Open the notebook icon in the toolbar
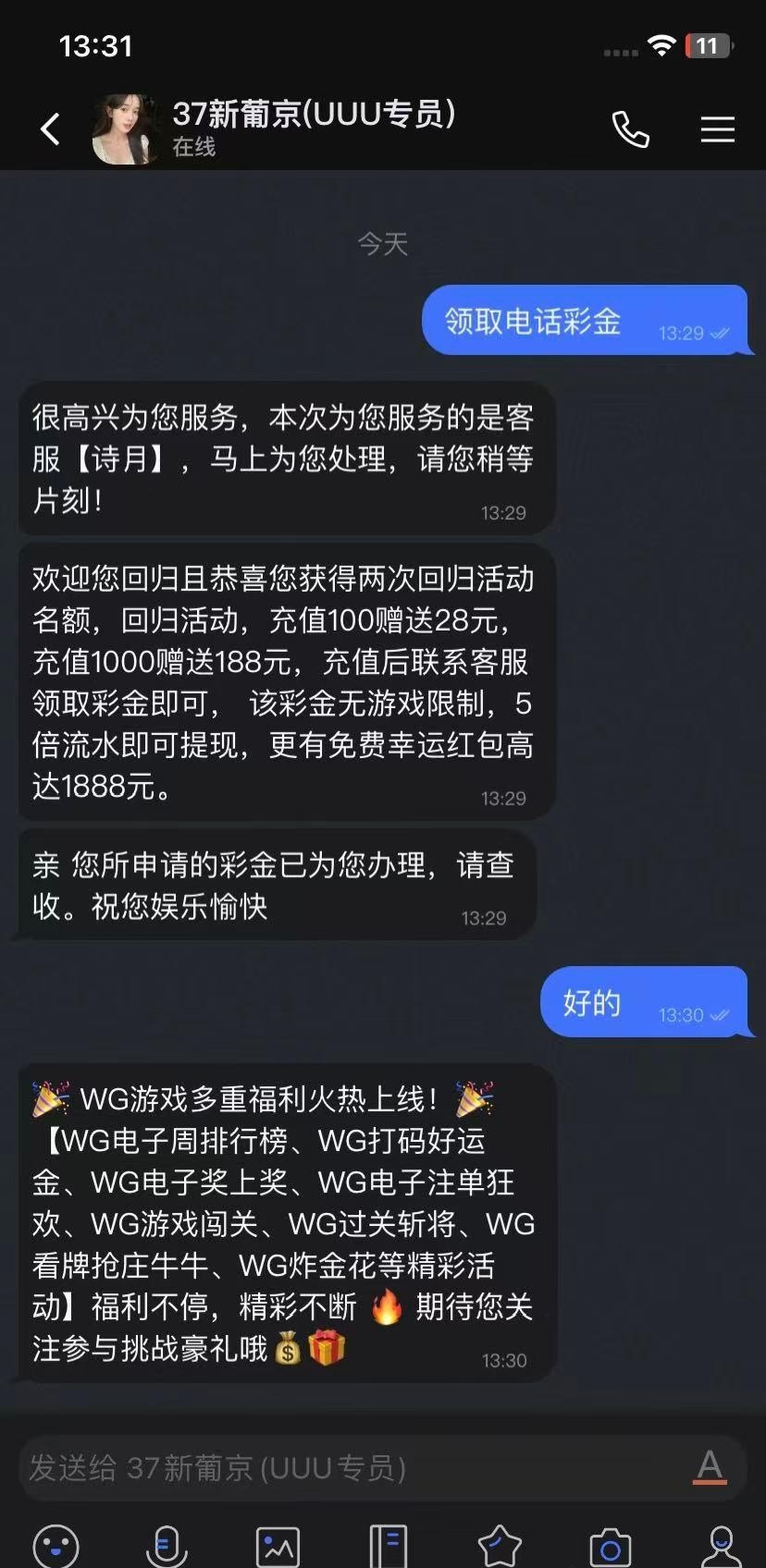 [x=389, y=1546]
